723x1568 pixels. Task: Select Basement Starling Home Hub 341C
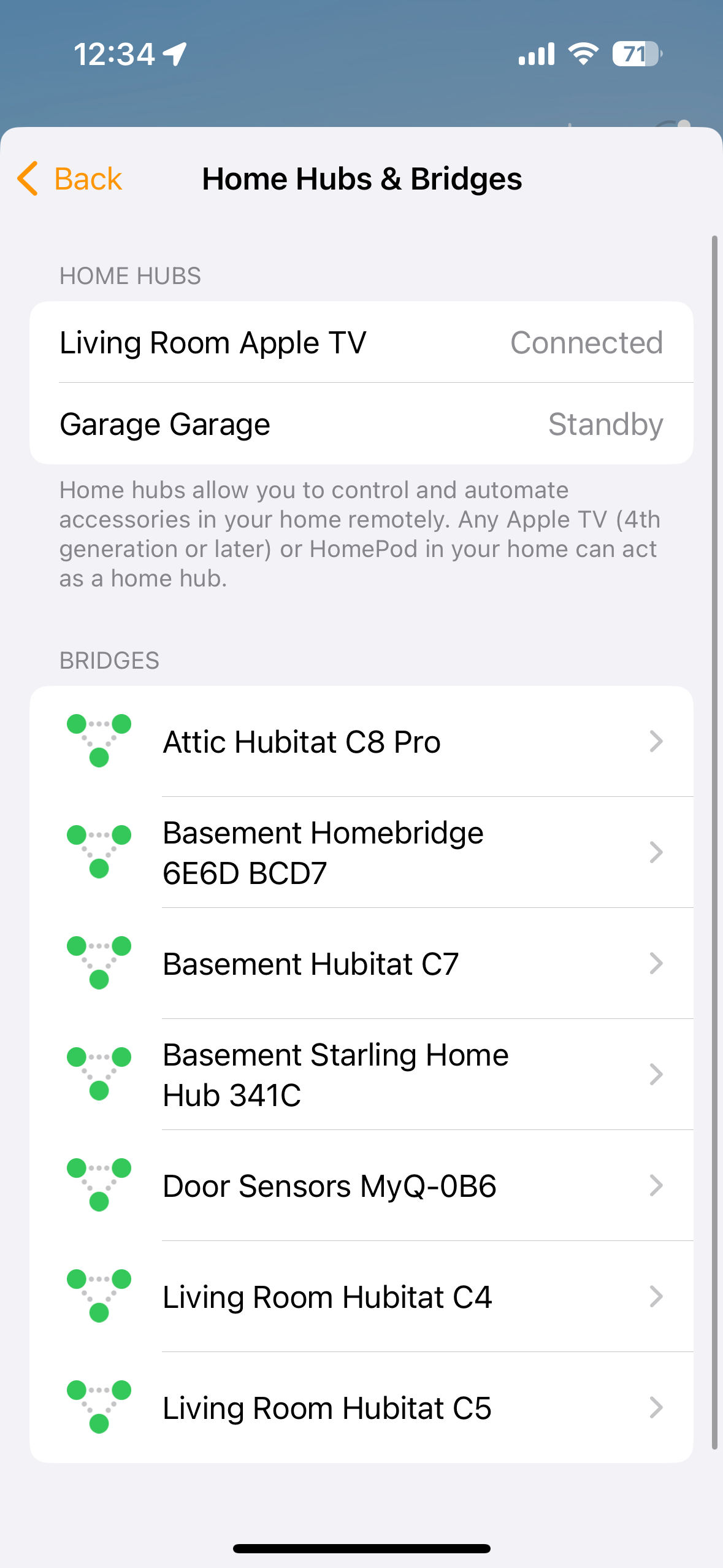pos(362,1075)
